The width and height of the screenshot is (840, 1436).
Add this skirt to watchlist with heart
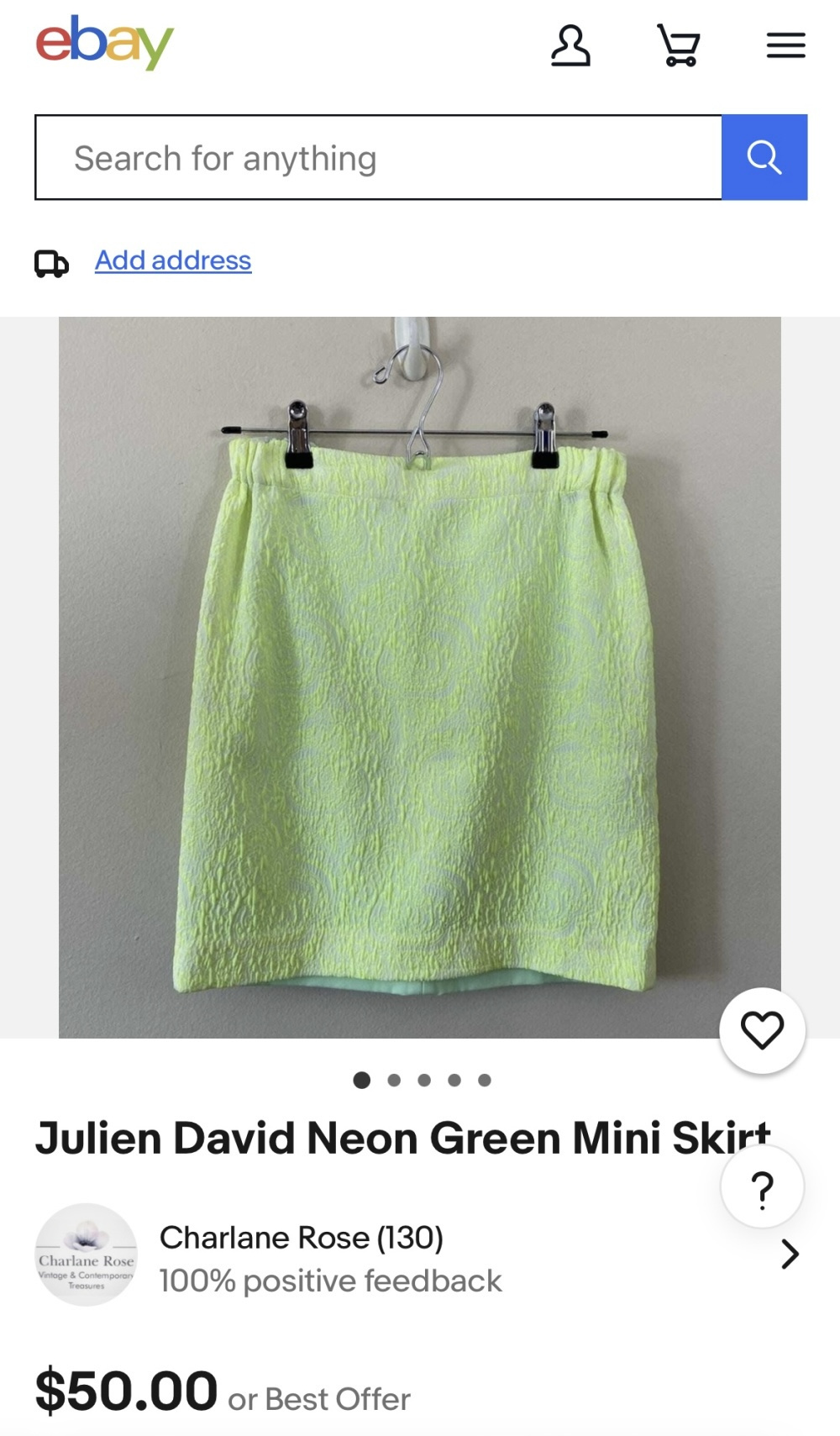pos(762,1030)
